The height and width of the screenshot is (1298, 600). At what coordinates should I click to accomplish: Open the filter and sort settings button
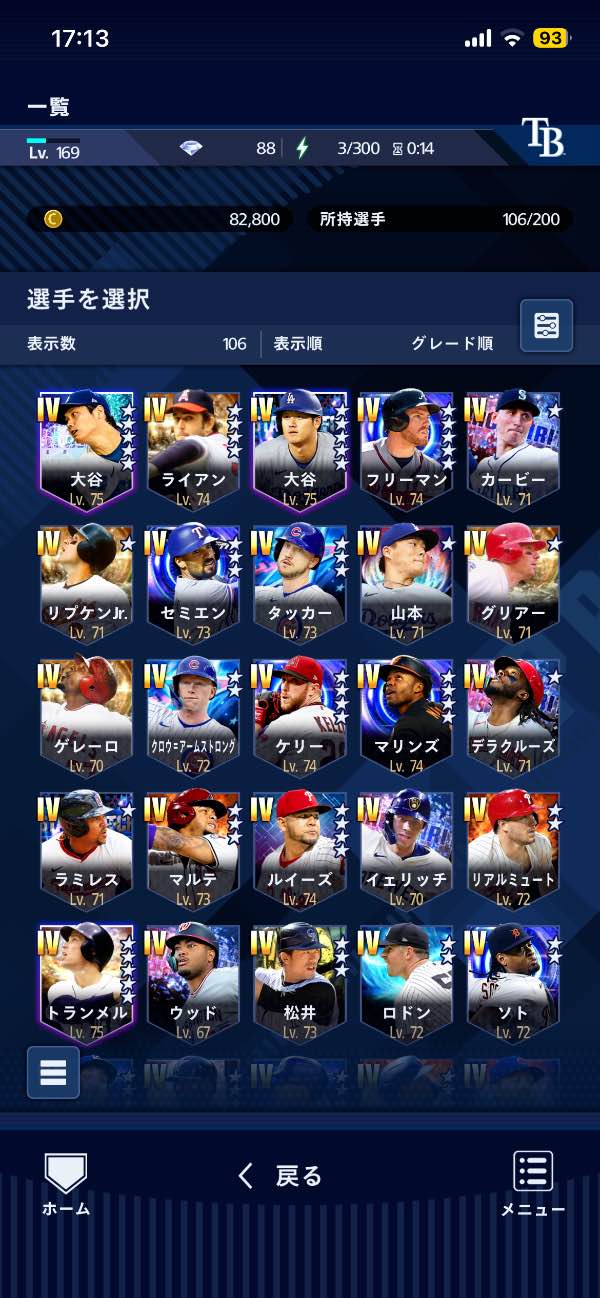click(546, 326)
